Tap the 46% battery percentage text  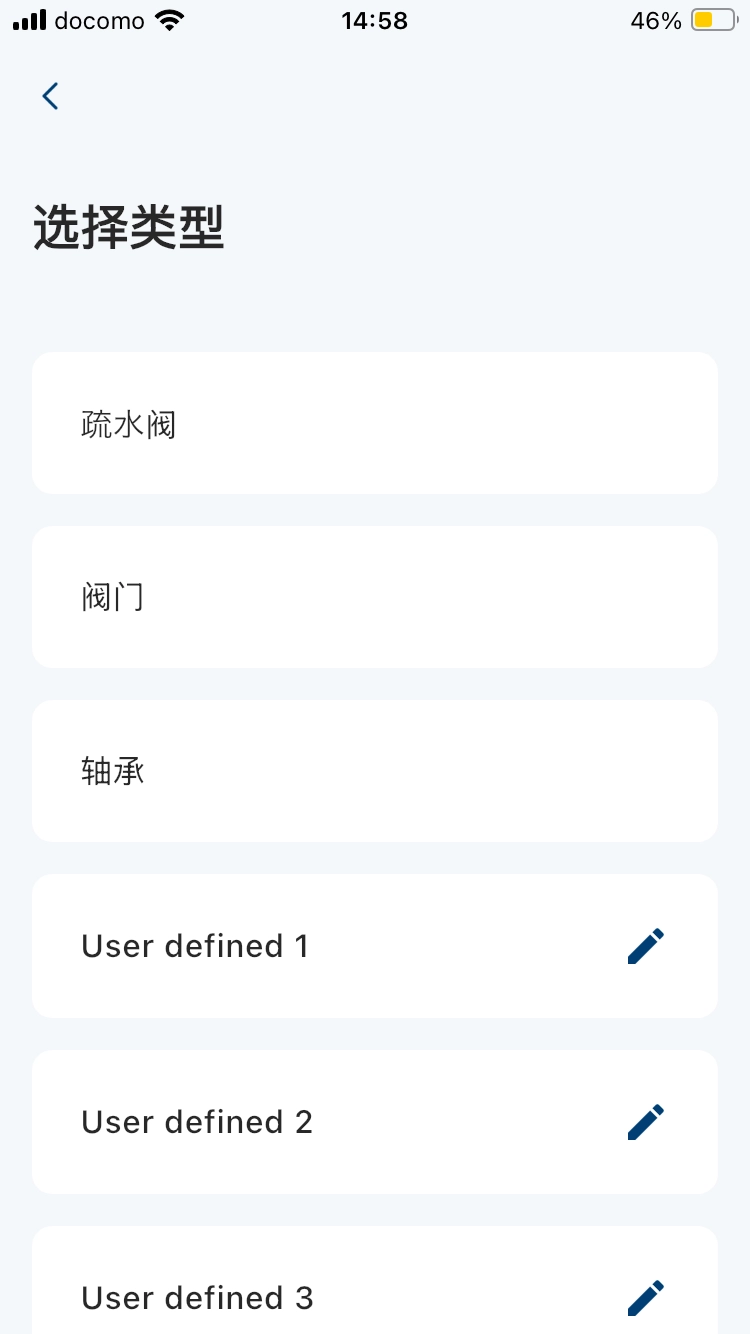pos(655,19)
